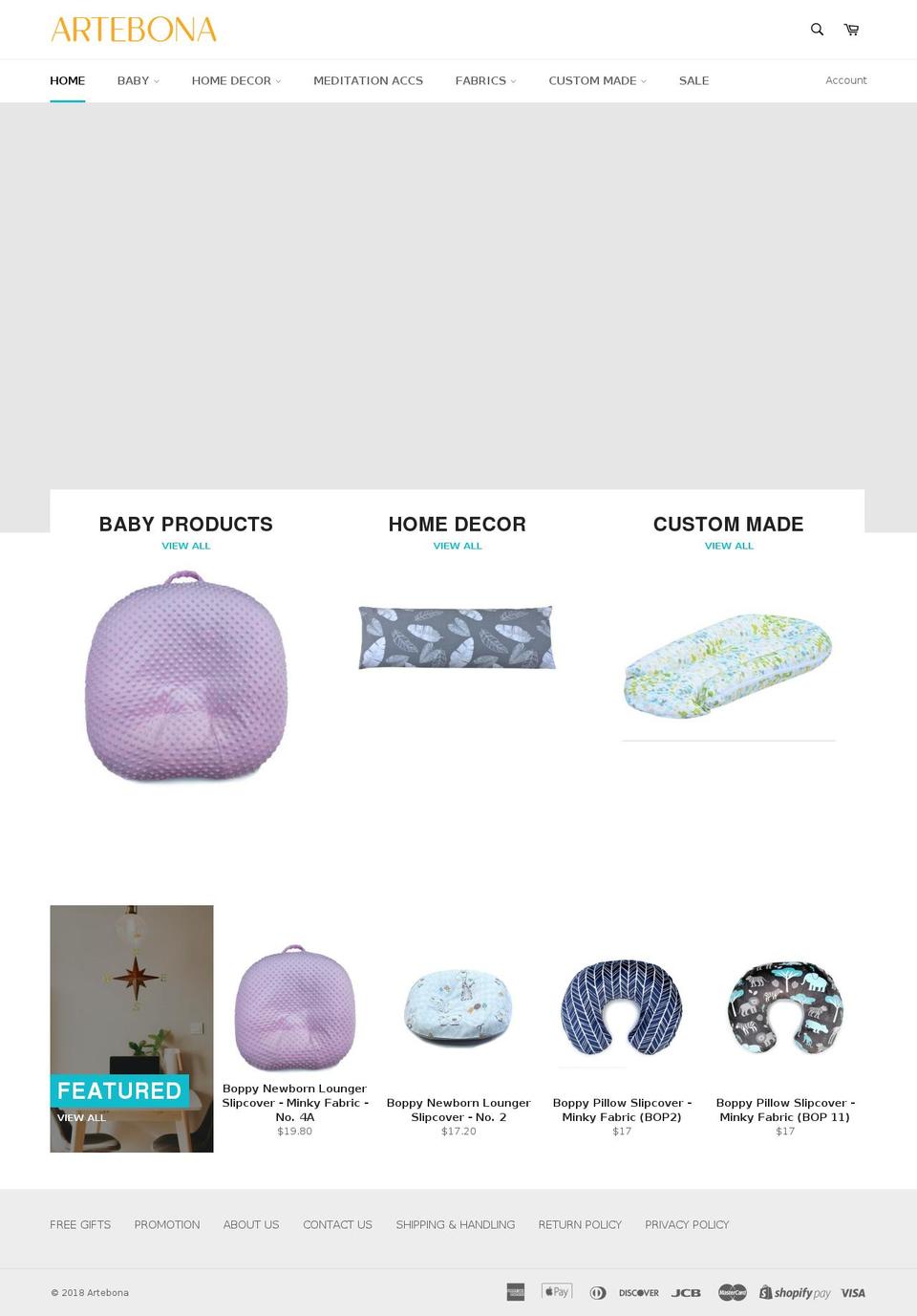917x1316 pixels.
Task: Open the SALE menu item
Action: tap(693, 81)
